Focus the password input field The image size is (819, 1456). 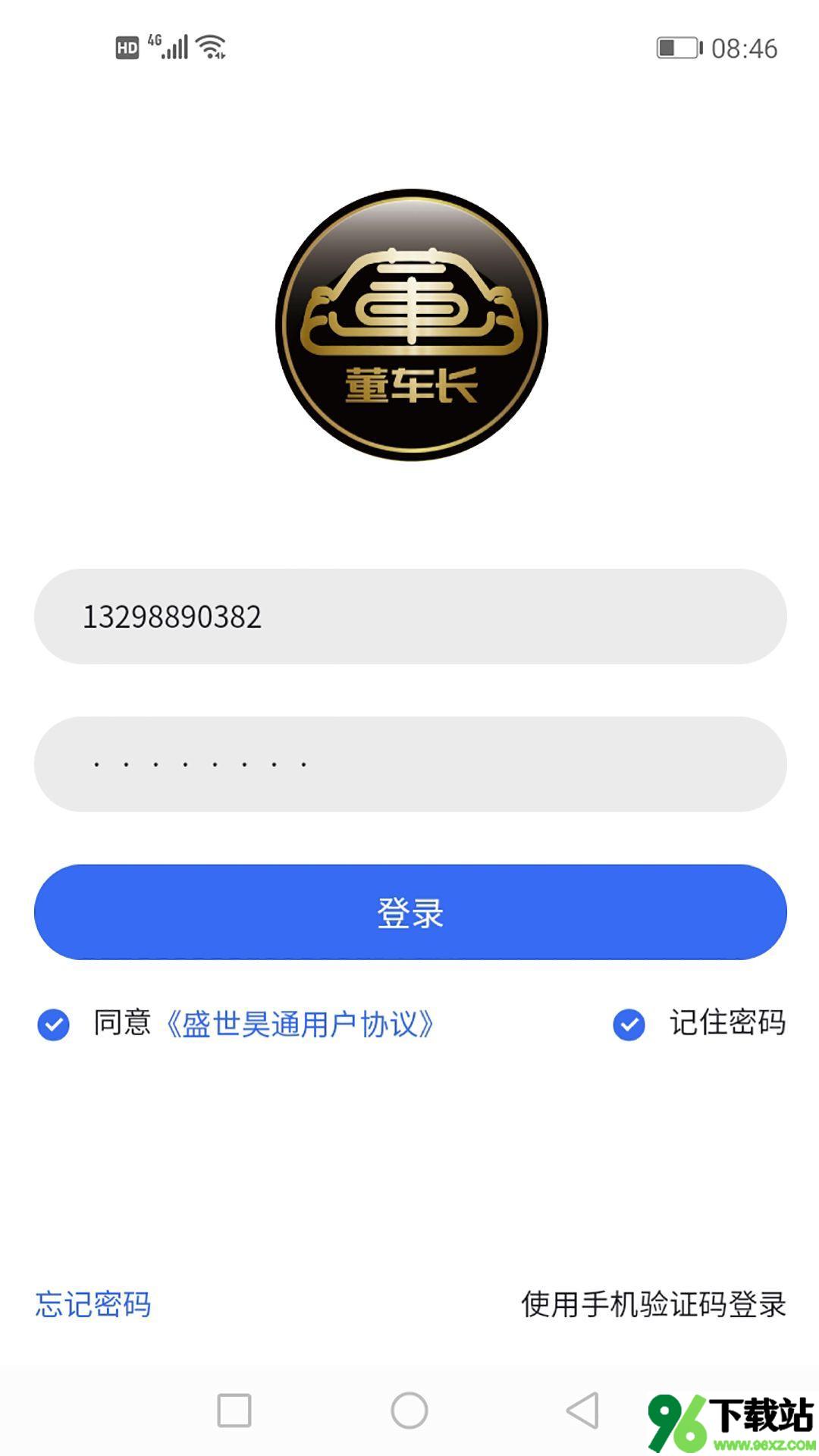coord(410,764)
